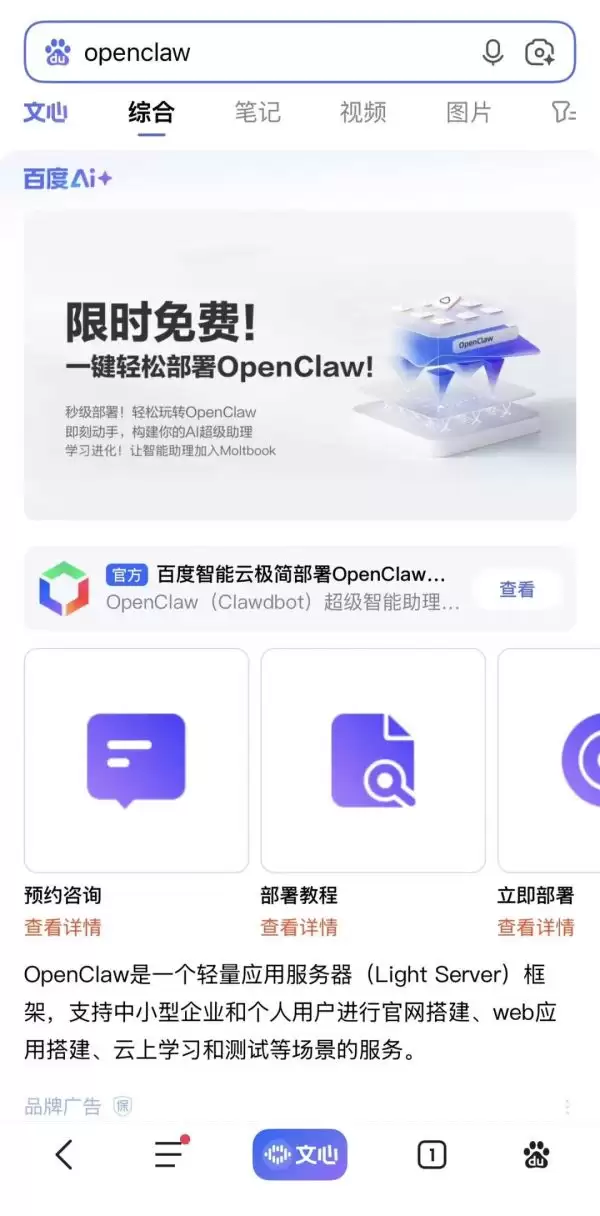Switch to the 文心 tab
This screenshot has width=600, height=1216.
click(46, 112)
